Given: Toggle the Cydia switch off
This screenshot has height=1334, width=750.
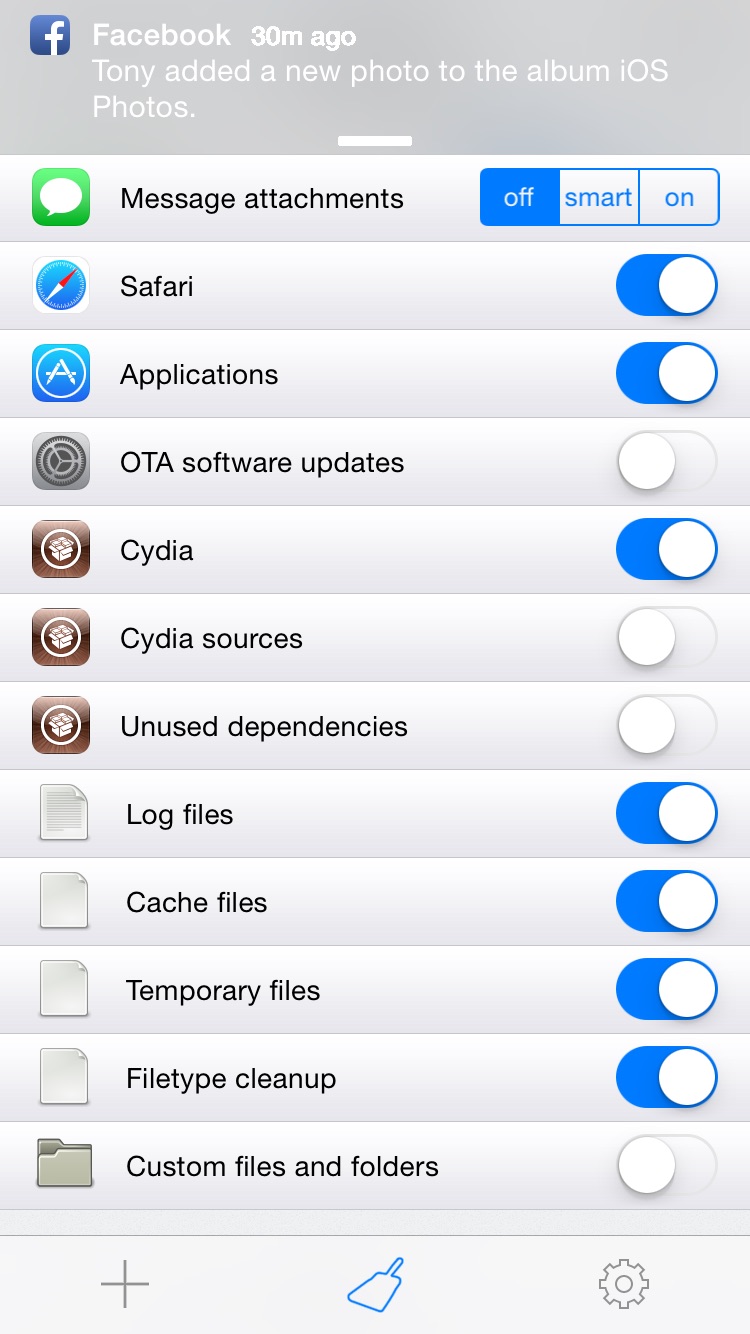Looking at the screenshot, I should click(x=667, y=550).
